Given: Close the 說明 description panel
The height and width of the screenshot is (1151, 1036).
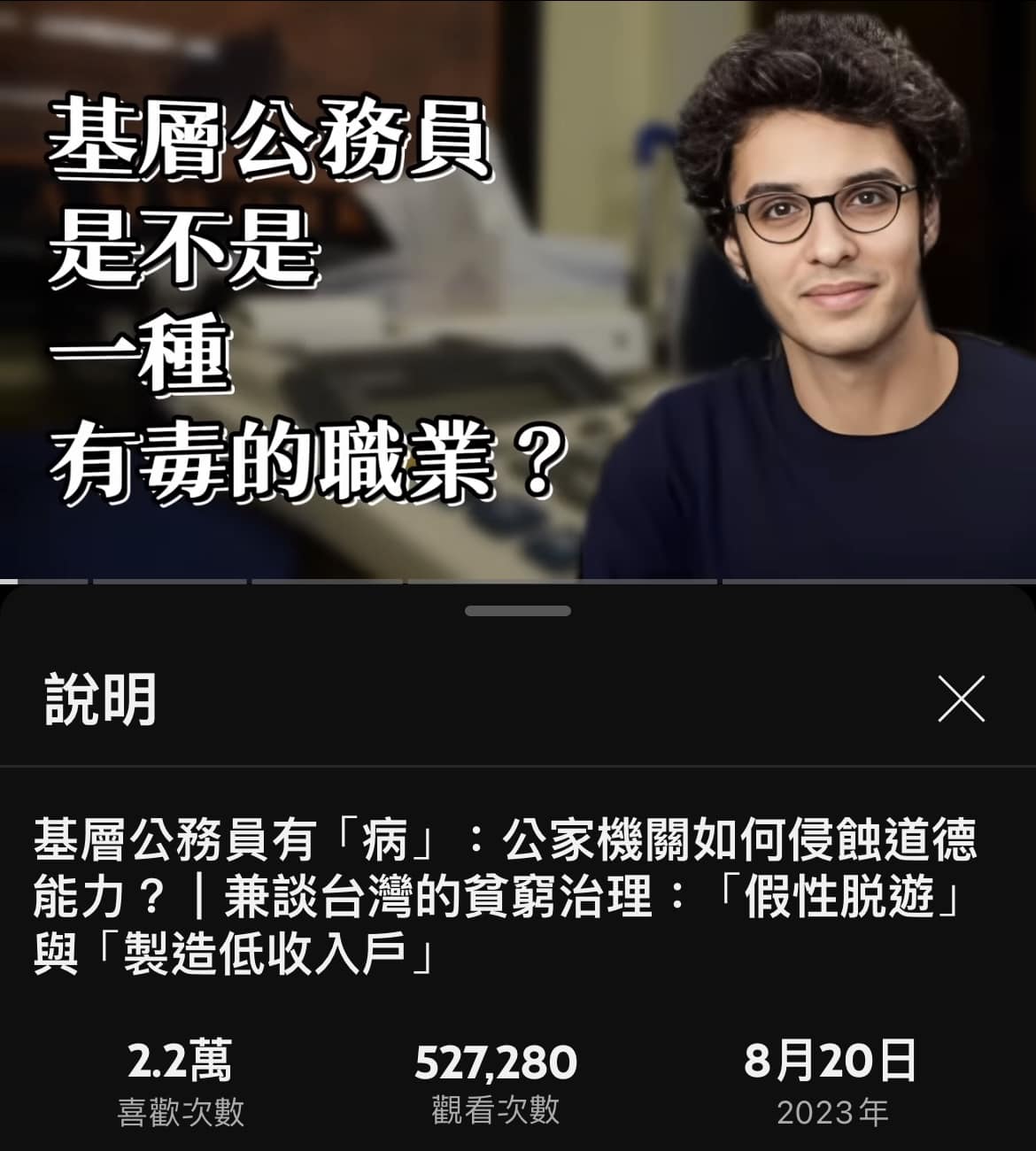Looking at the screenshot, I should (961, 699).
